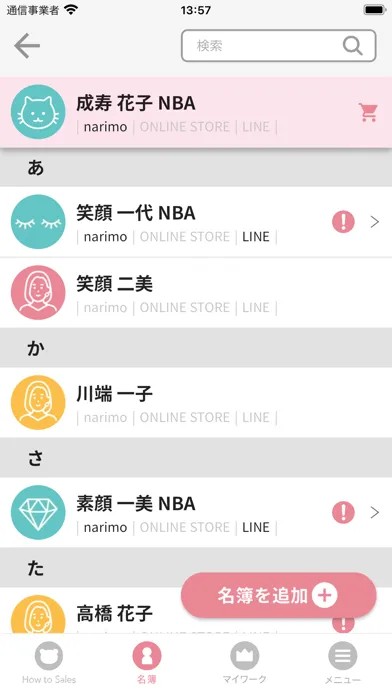Open the メニュー tab
Viewport: 392px width, 696px height.
point(342,663)
